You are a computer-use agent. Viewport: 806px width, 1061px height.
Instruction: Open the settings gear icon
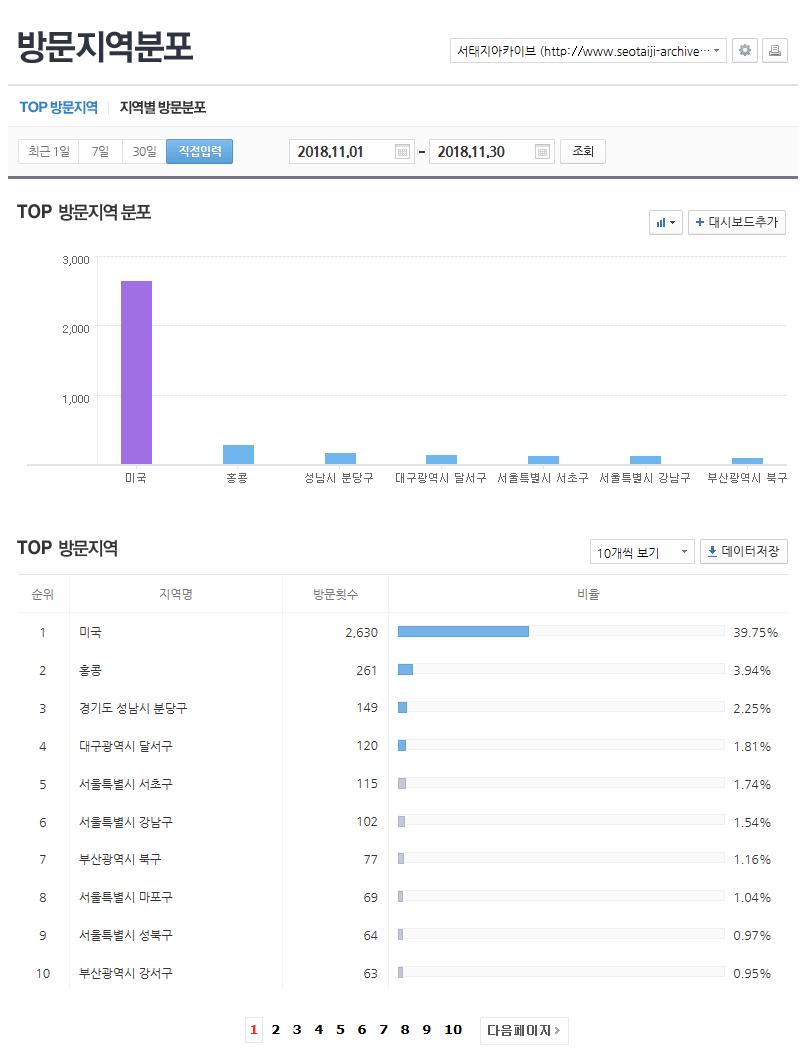[x=744, y=51]
